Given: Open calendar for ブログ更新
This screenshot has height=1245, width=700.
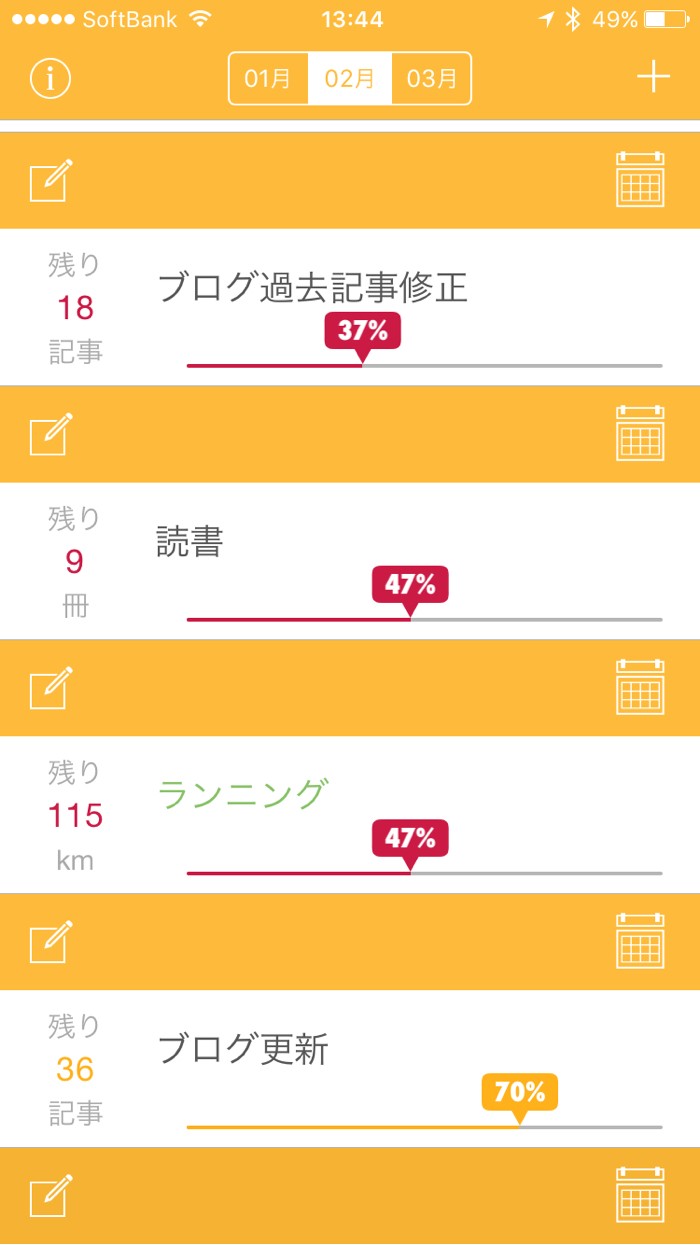Looking at the screenshot, I should (640, 942).
